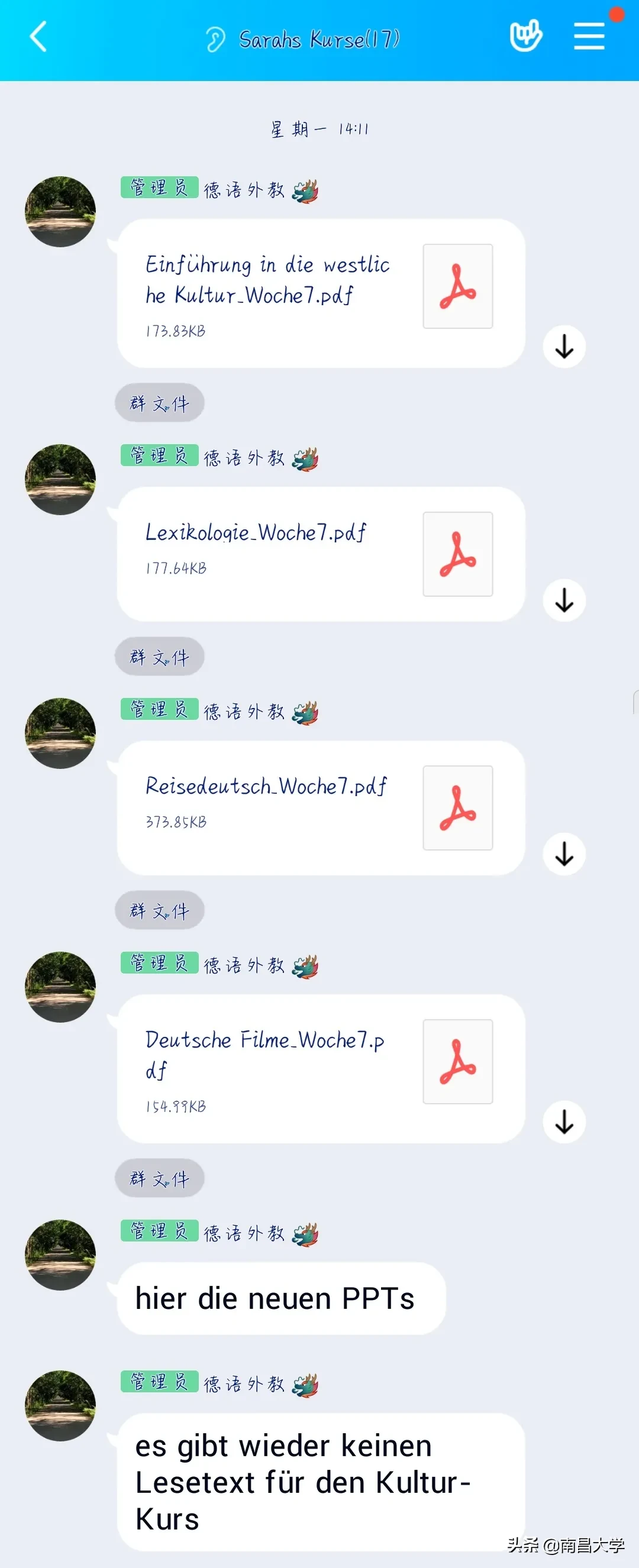Viewport: 639px width, 1568px height.
Task: Tap the 管理员 badge above the first PDF
Action: tap(159, 187)
